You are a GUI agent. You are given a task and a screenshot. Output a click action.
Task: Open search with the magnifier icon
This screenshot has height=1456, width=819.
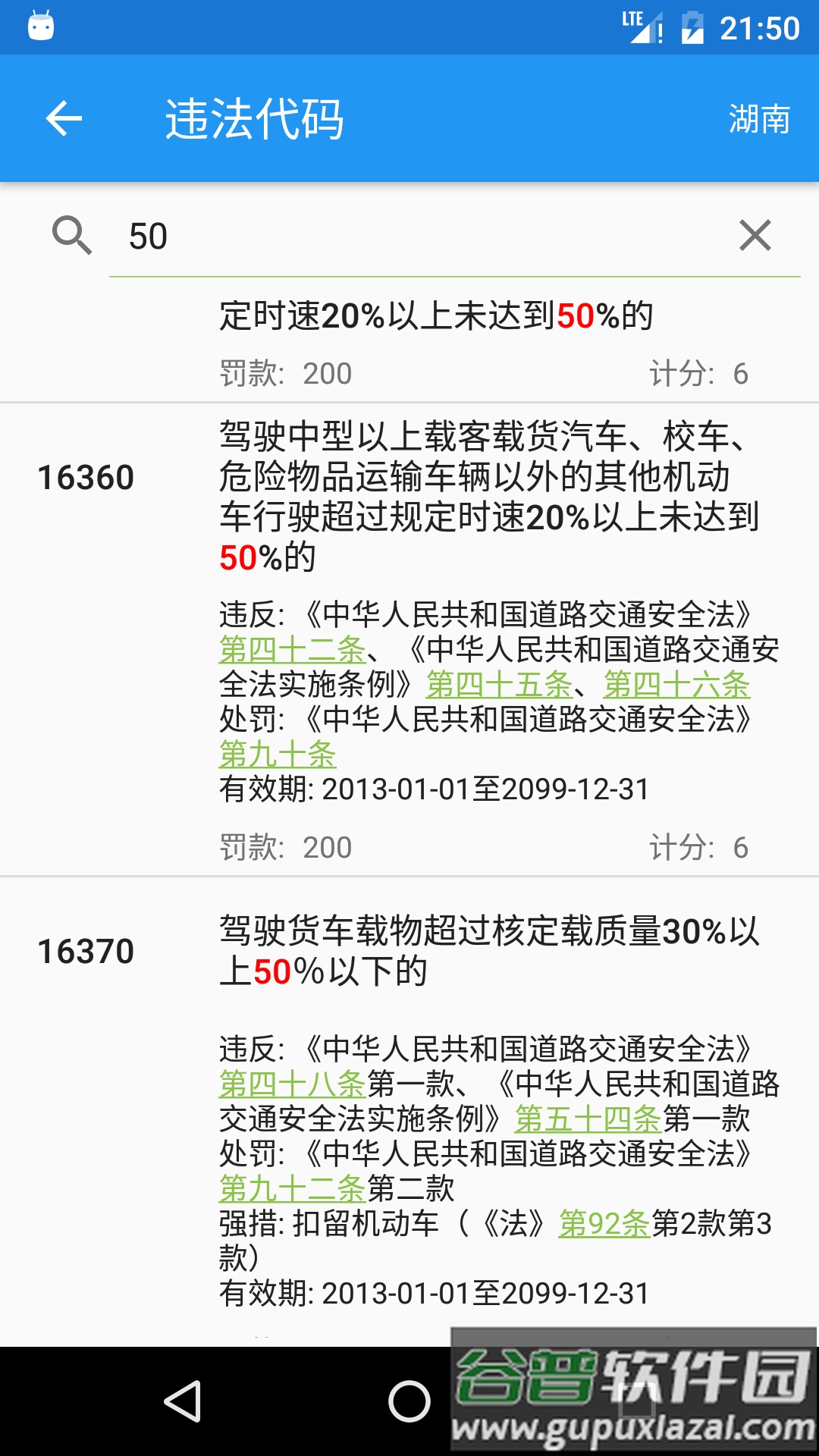[72, 236]
